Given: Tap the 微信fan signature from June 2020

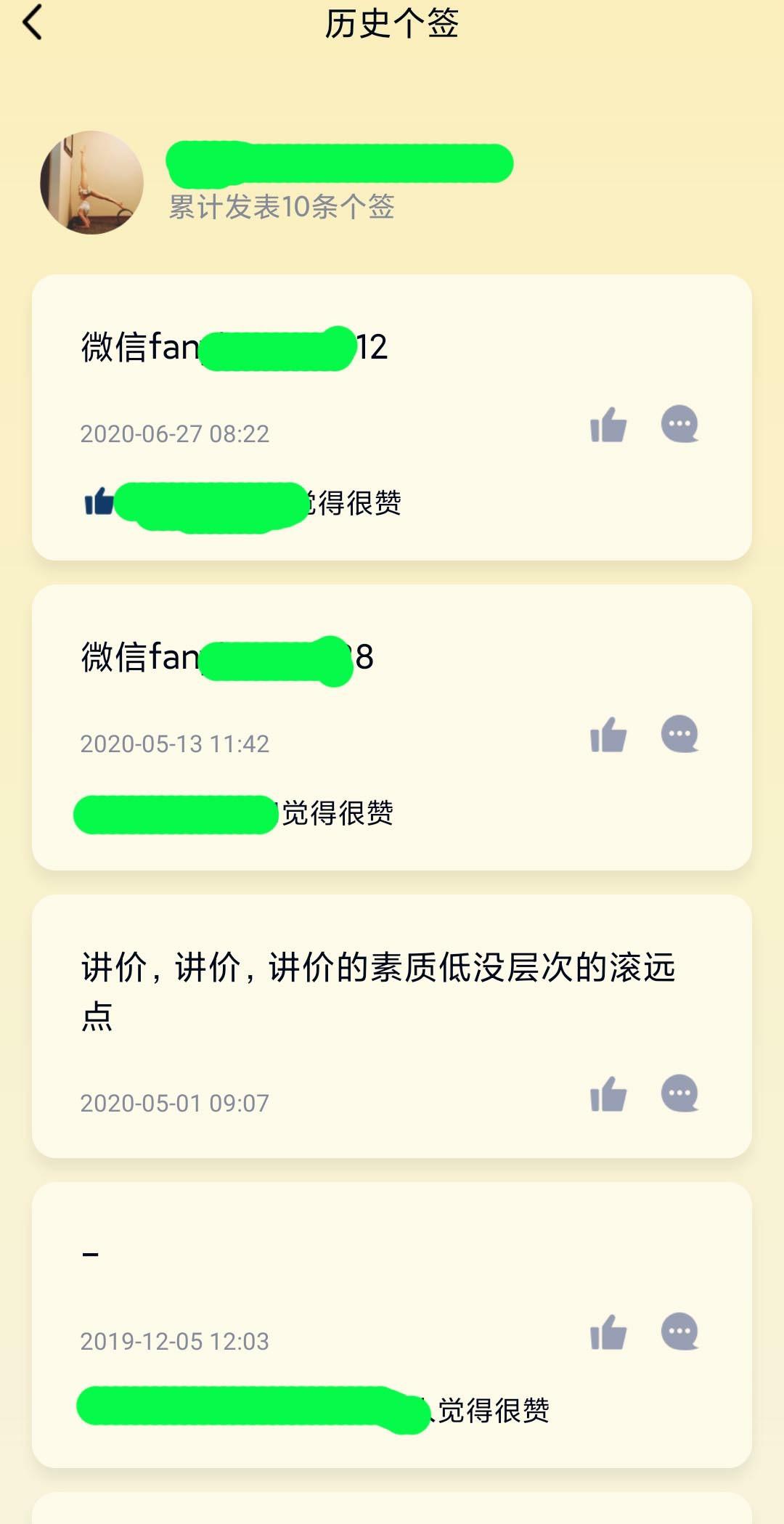Looking at the screenshot, I should pos(232,349).
